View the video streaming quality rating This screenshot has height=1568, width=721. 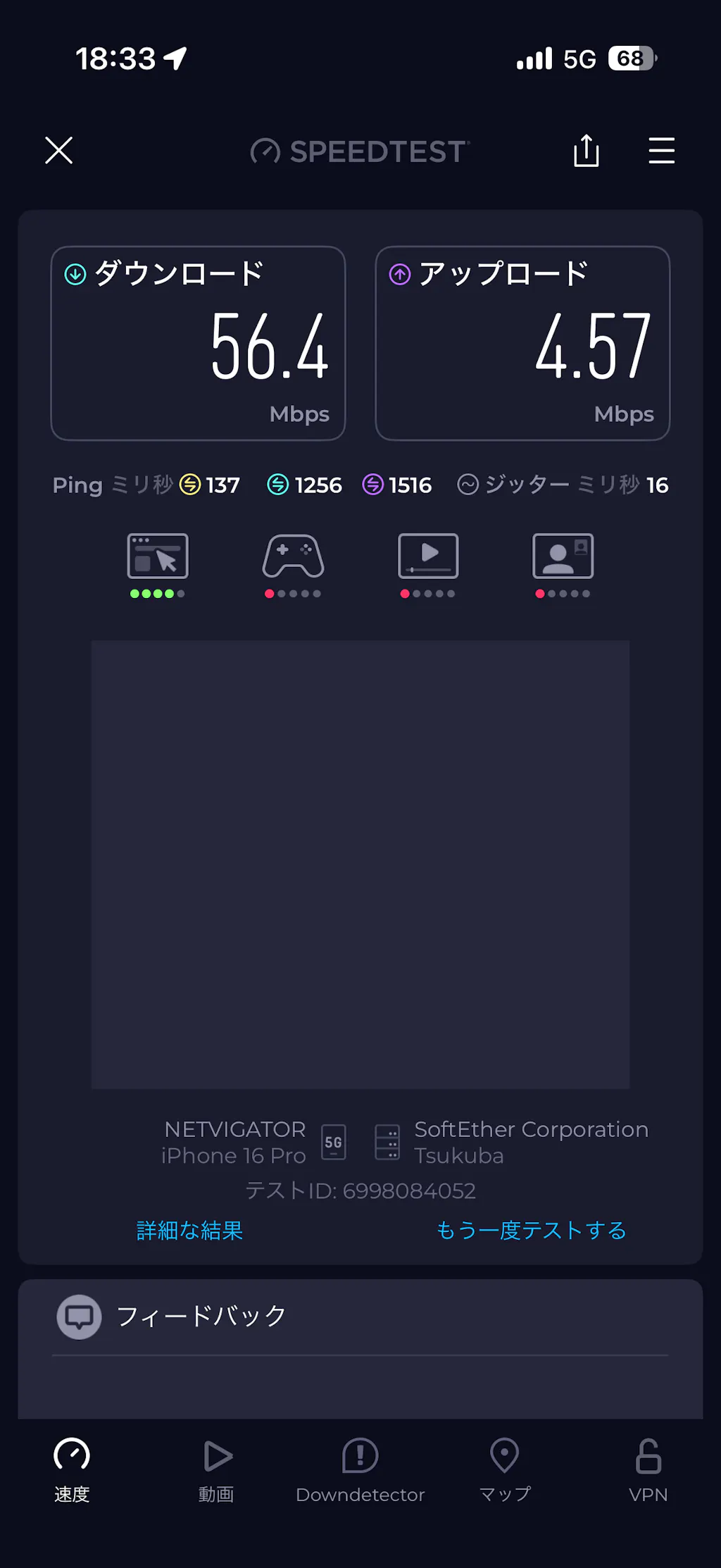(428, 564)
